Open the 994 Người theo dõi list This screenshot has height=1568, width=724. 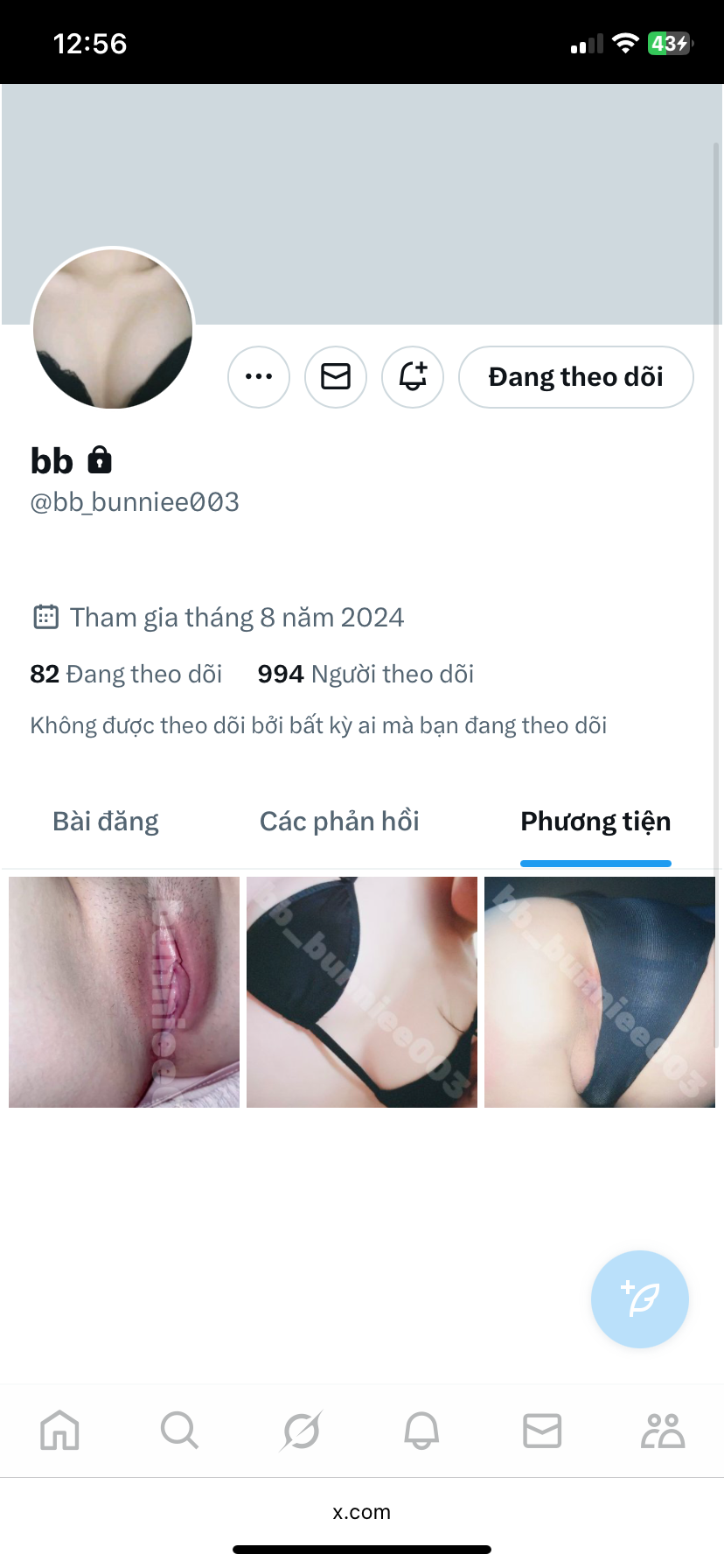coord(365,674)
